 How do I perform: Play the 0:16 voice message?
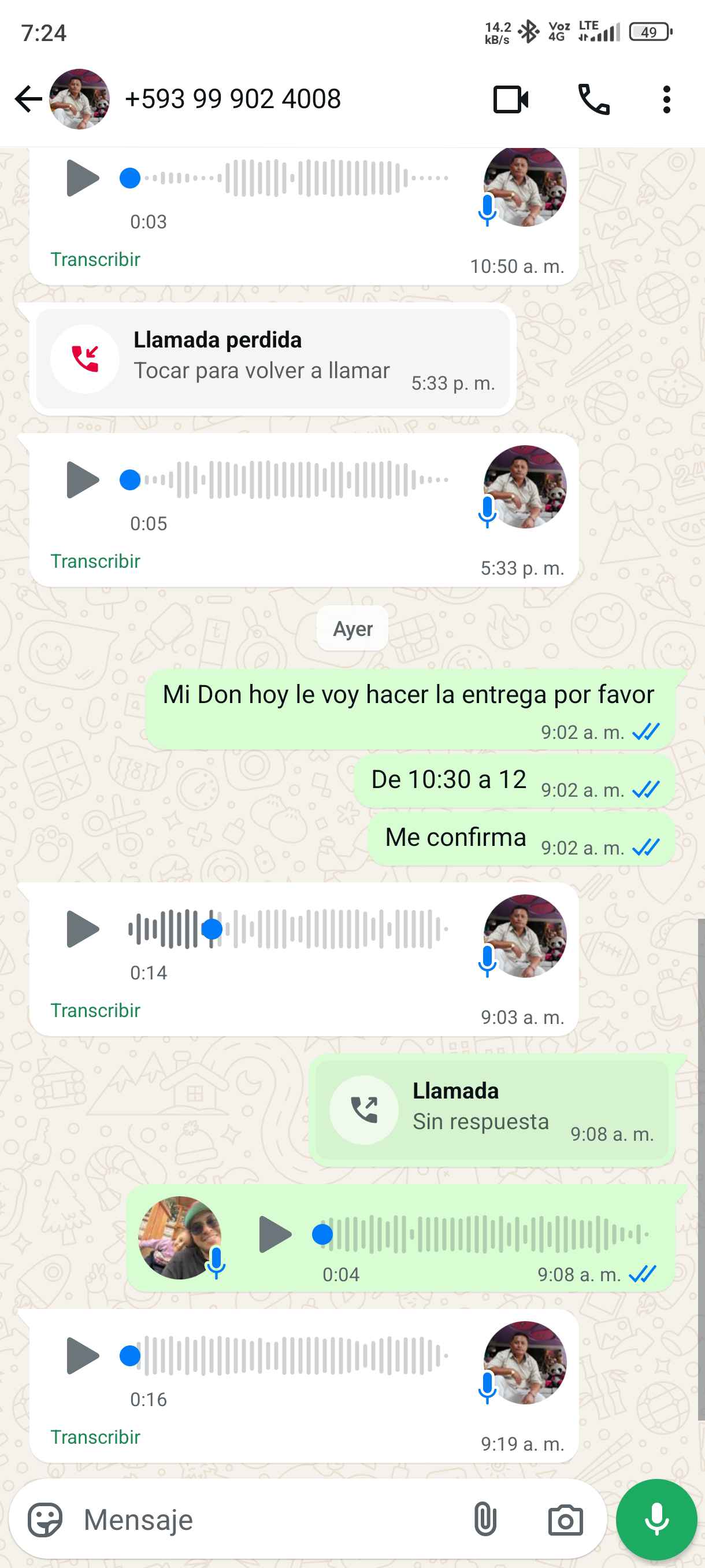coord(82,1356)
